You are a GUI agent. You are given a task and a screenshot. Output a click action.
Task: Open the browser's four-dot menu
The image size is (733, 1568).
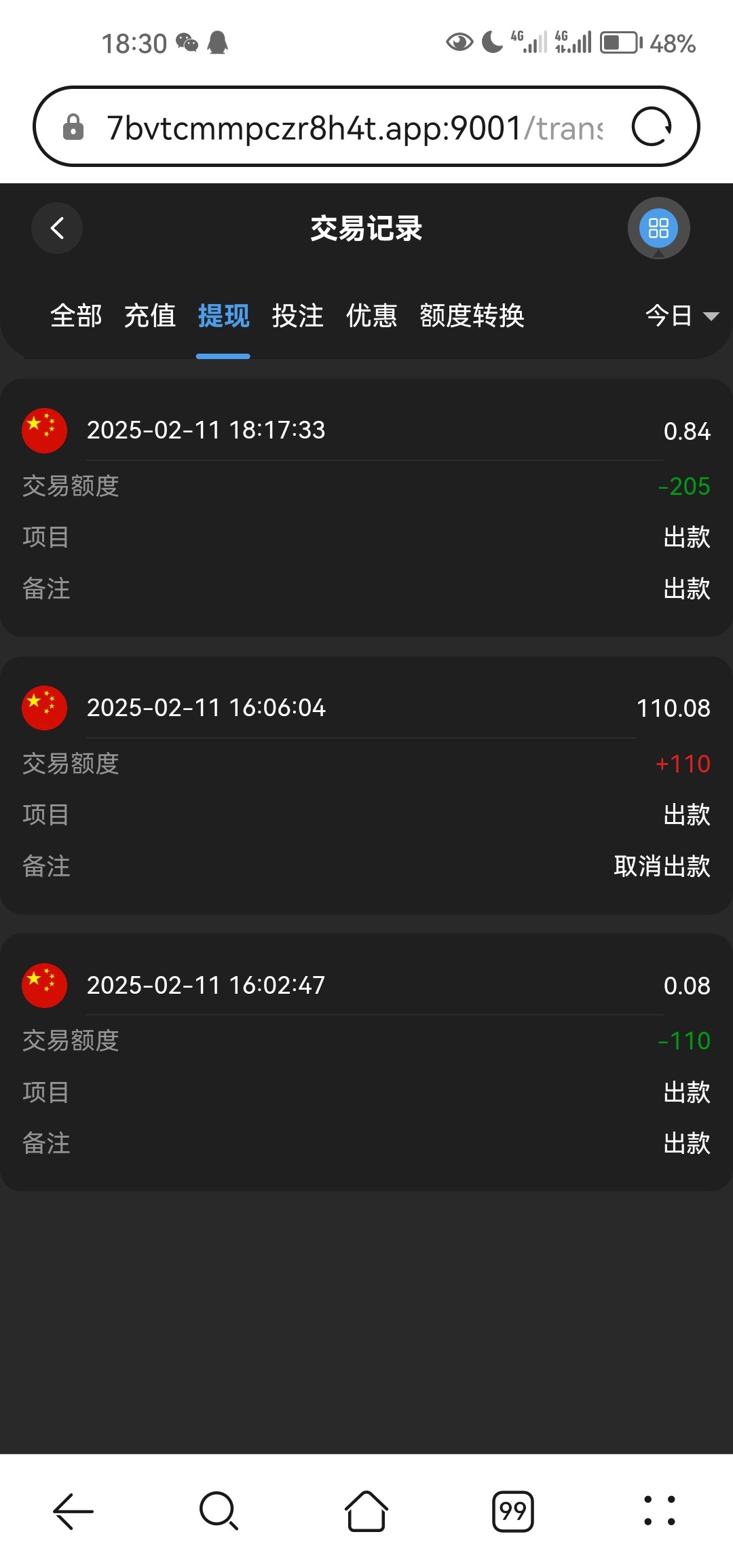659,1511
